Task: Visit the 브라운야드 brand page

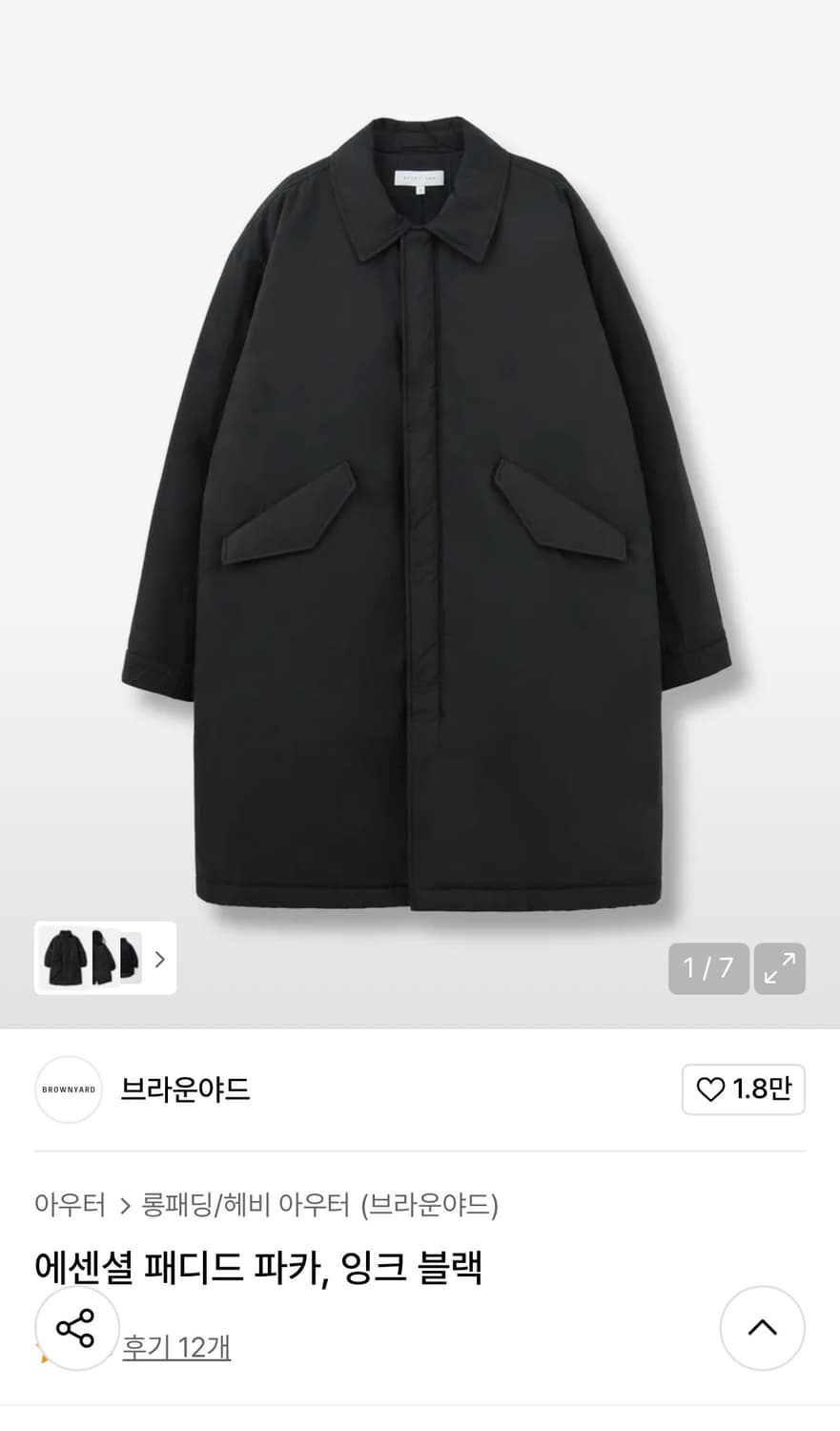Action: [x=186, y=1089]
